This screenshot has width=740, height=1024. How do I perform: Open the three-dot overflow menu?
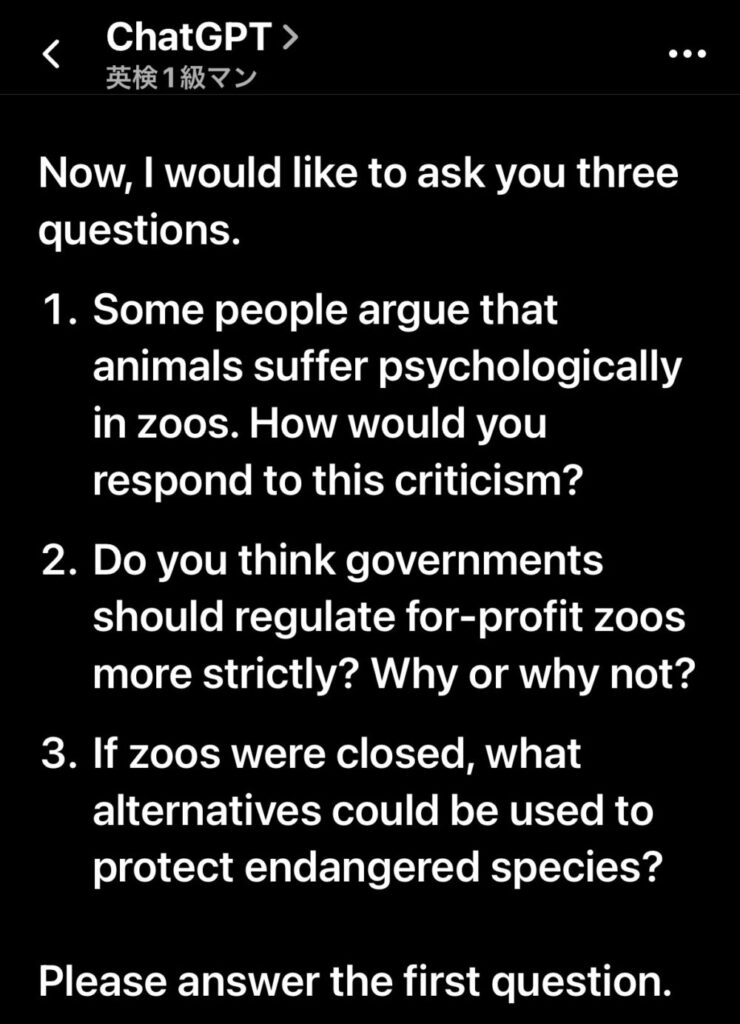tap(686, 55)
